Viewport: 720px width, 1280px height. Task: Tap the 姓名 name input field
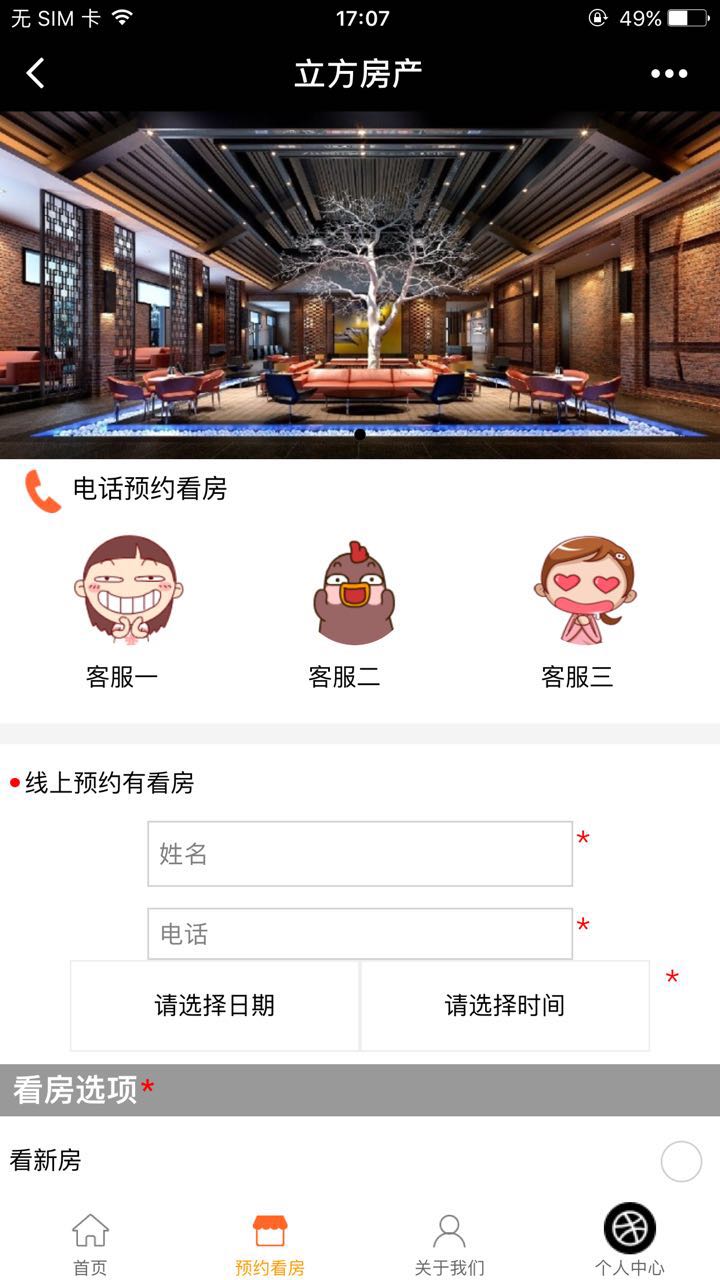click(360, 854)
